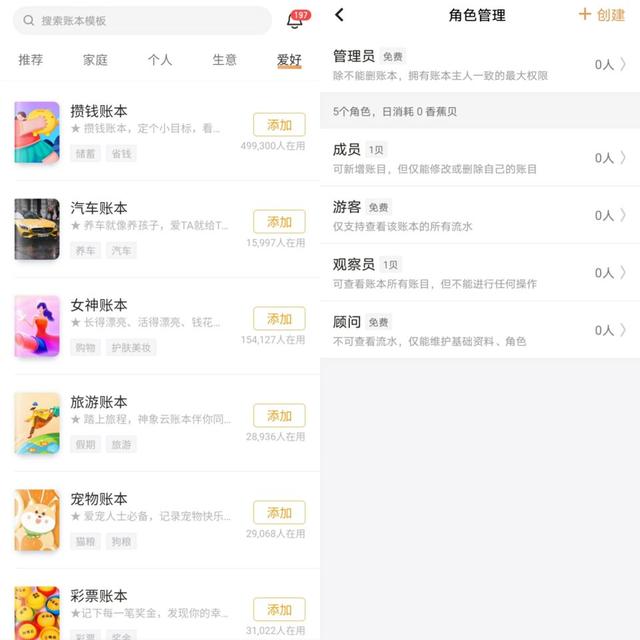
Task: Open the 观察员 role
Action: [x=480, y=272]
